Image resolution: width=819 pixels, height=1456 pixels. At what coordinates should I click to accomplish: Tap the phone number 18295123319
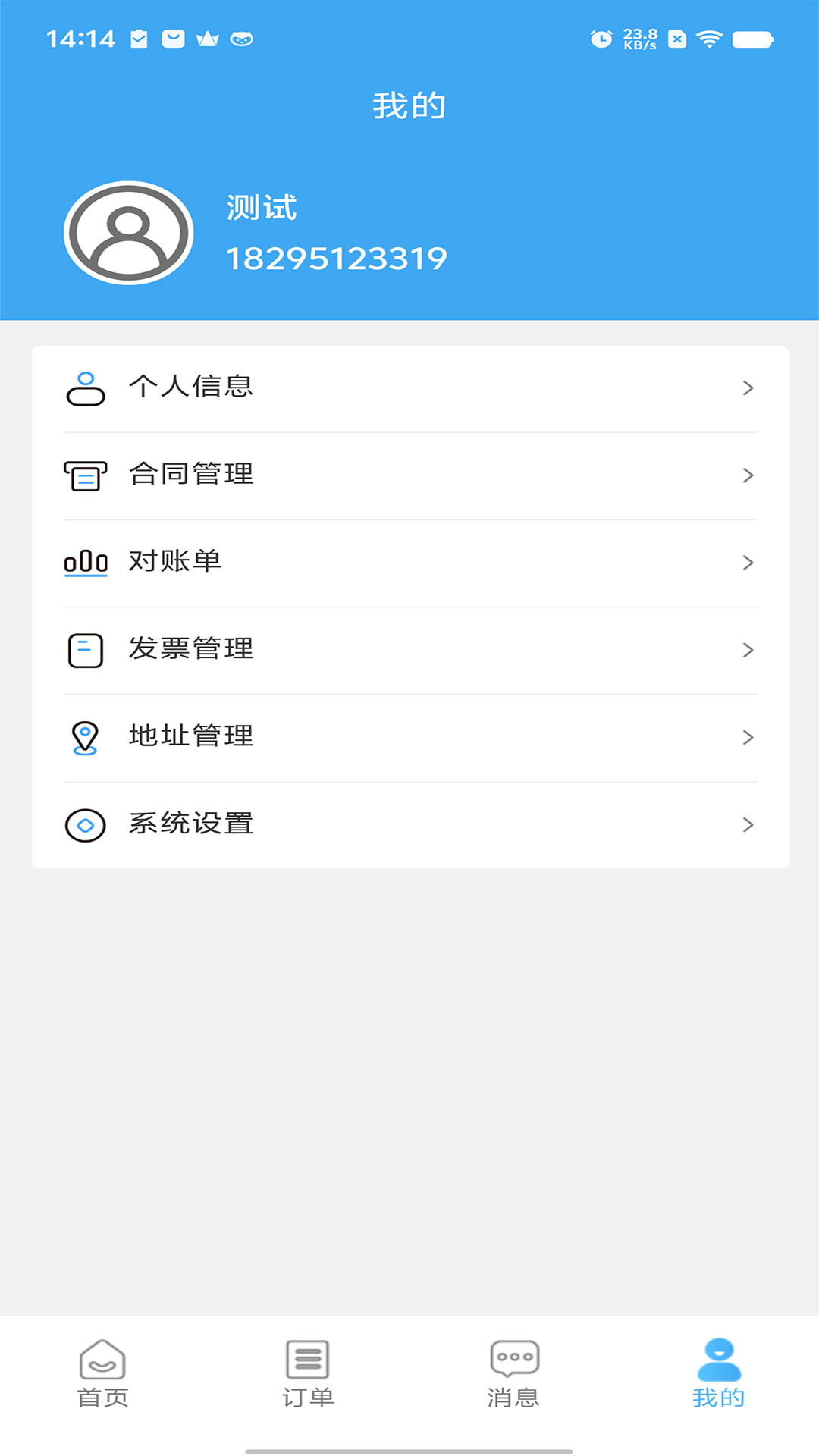pos(338,258)
